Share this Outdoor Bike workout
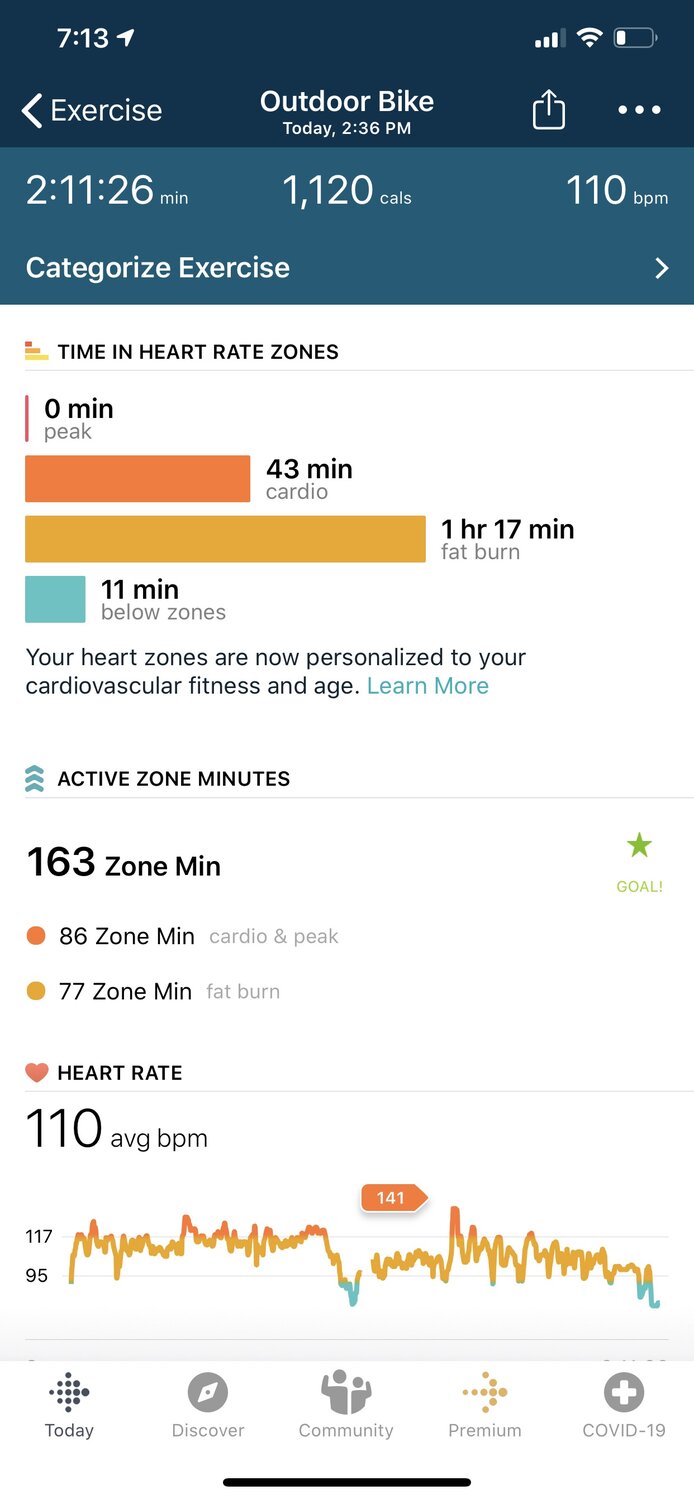Viewport: 694px width, 1500px height. point(548,110)
